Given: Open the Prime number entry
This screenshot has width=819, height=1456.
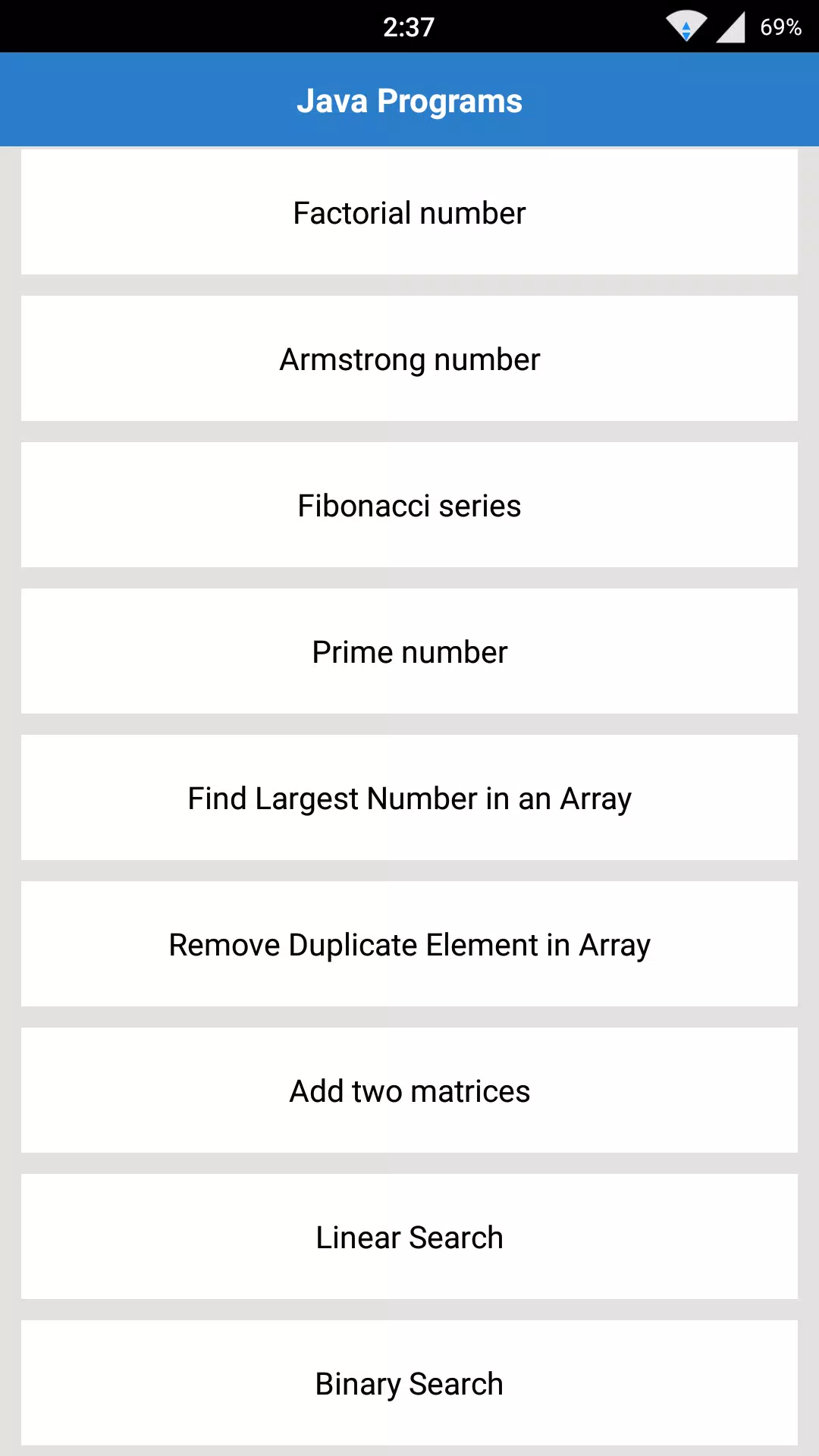Looking at the screenshot, I should pyautogui.click(x=409, y=651).
